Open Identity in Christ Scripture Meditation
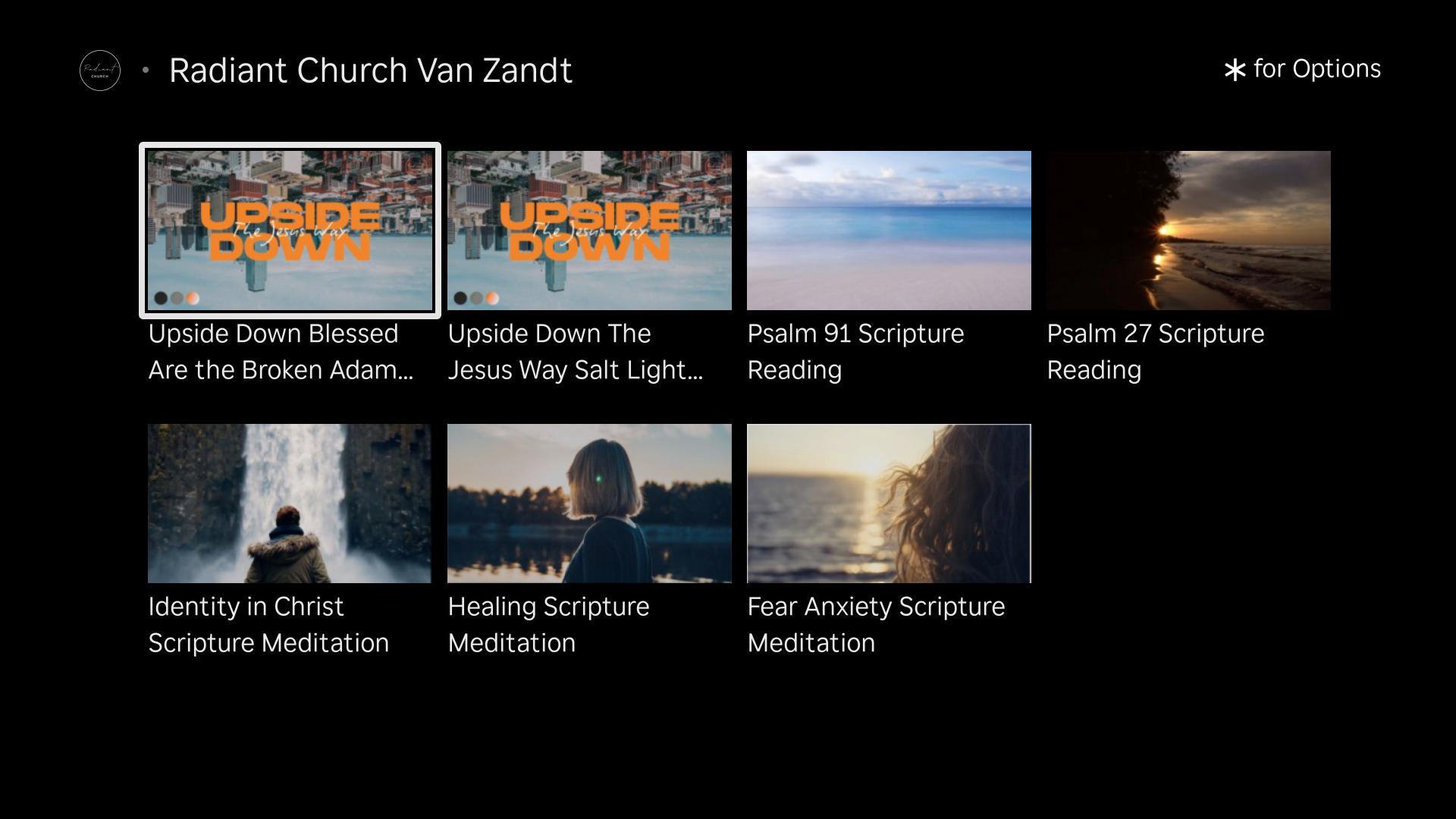 290,504
